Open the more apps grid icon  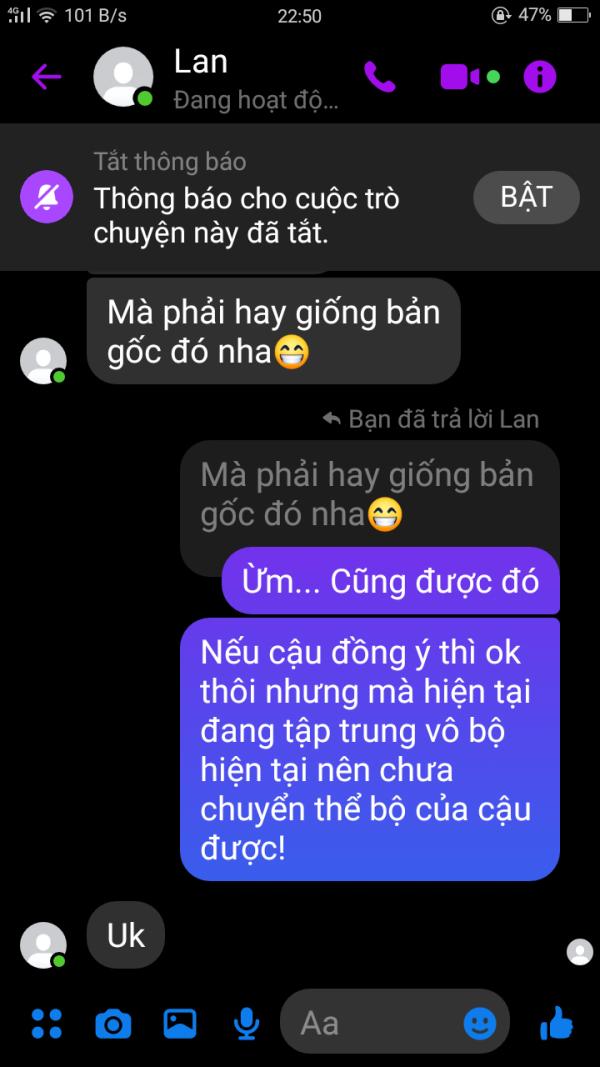(x=46, y=1023)
